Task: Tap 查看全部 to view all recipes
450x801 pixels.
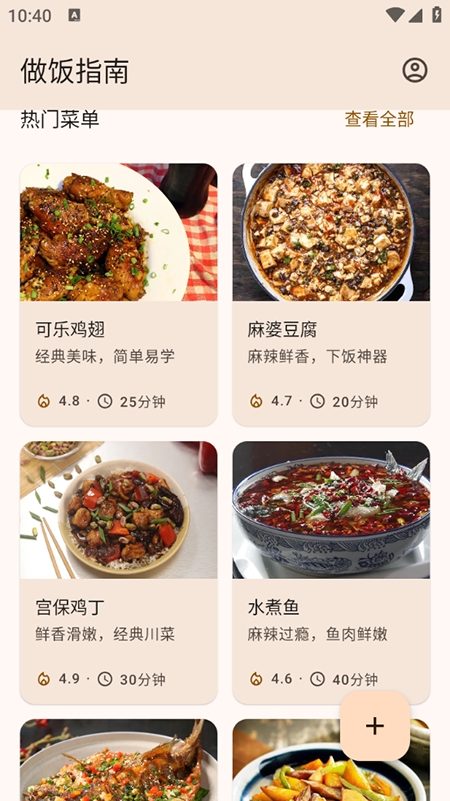Action: tap(379, 119)
